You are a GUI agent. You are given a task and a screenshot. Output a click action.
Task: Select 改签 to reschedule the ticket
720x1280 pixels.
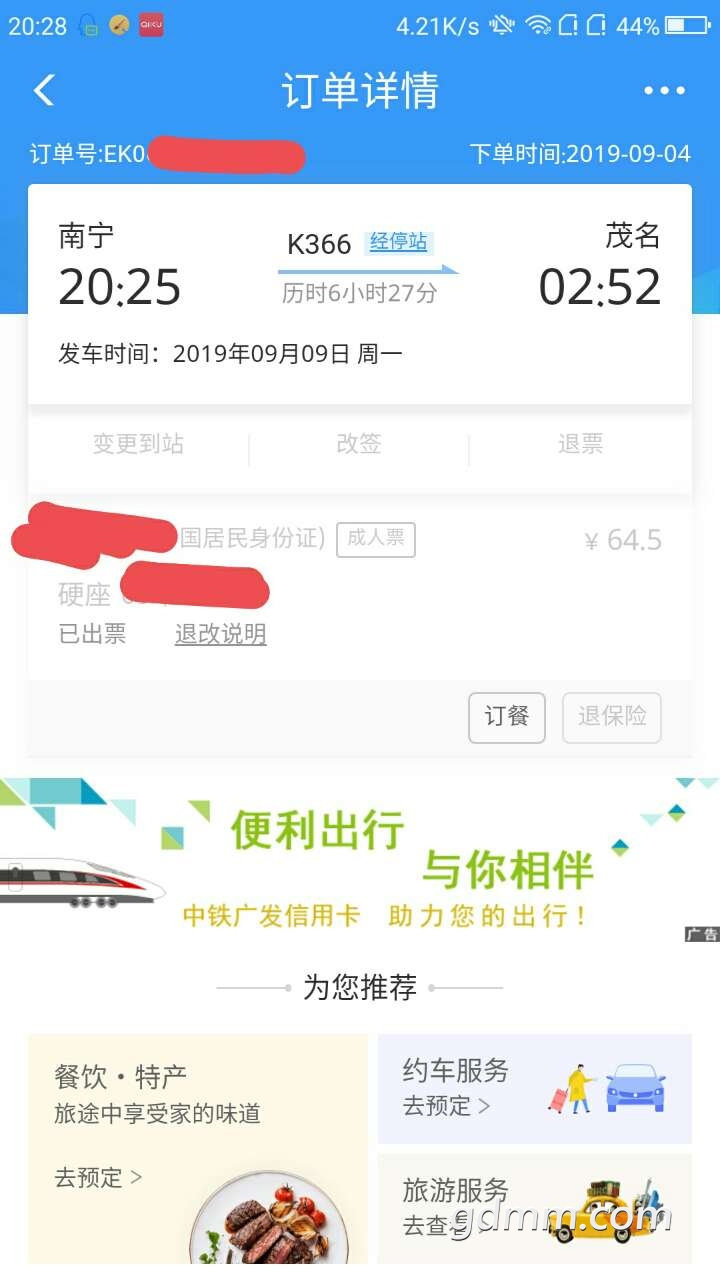(x=359, y=444)
